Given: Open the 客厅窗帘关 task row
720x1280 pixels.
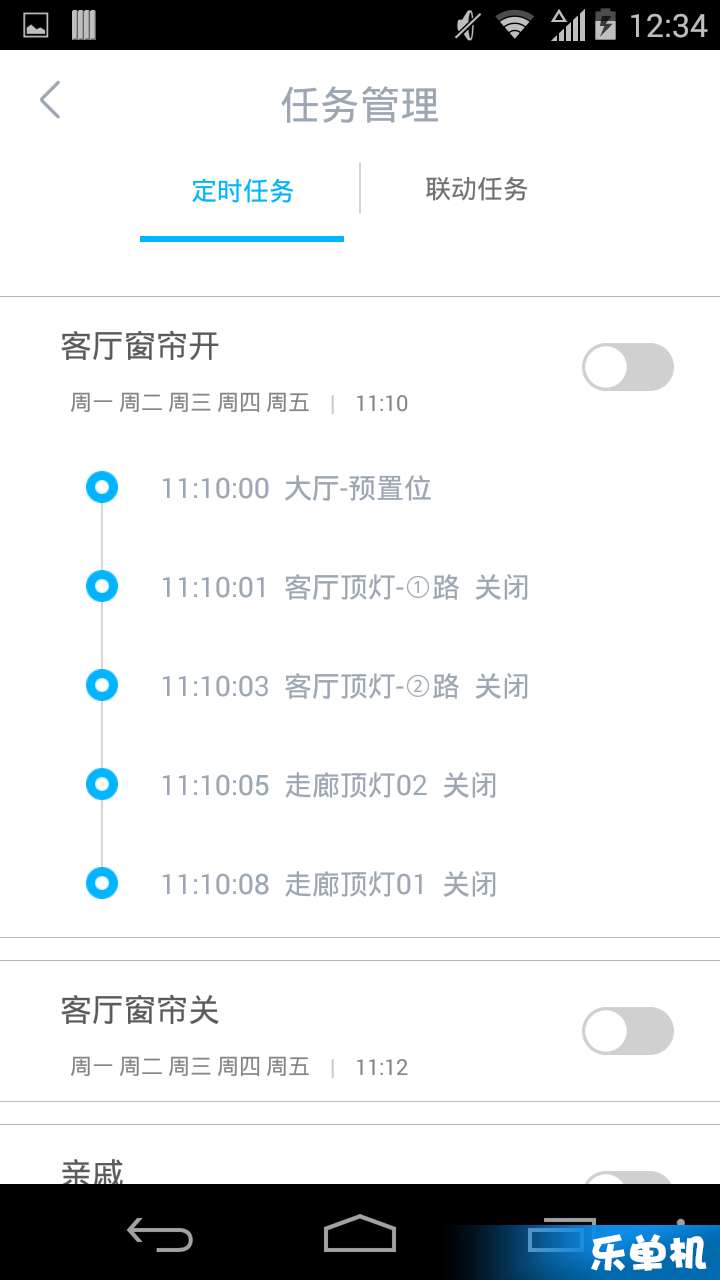Looking at the screenshot, I should pyautogui.click(x=360, y=1031).
